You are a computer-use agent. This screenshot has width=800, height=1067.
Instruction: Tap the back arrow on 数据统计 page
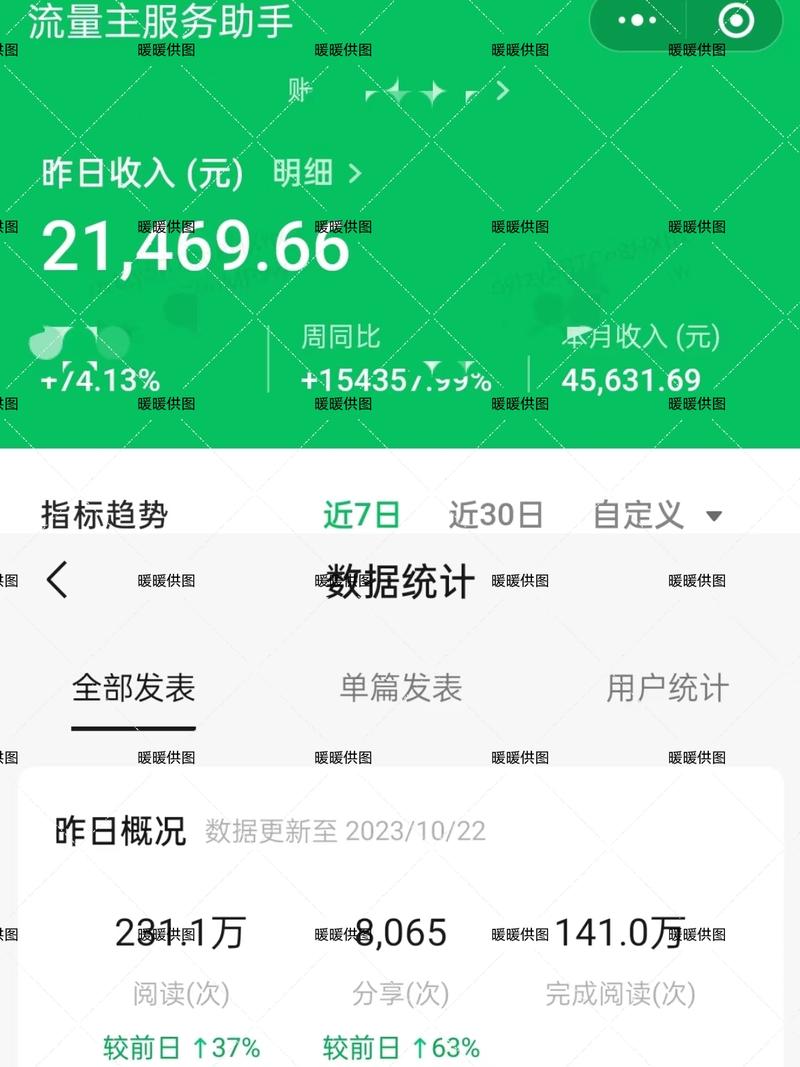click(57, 582)
